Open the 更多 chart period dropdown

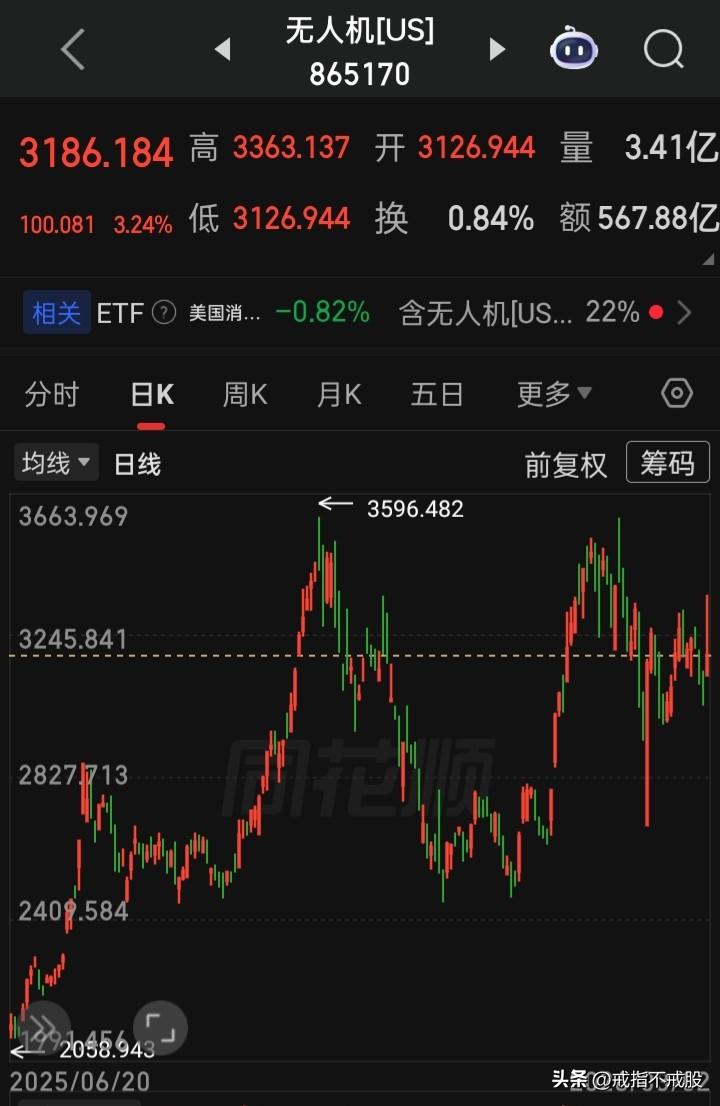[x=554, y=394]
